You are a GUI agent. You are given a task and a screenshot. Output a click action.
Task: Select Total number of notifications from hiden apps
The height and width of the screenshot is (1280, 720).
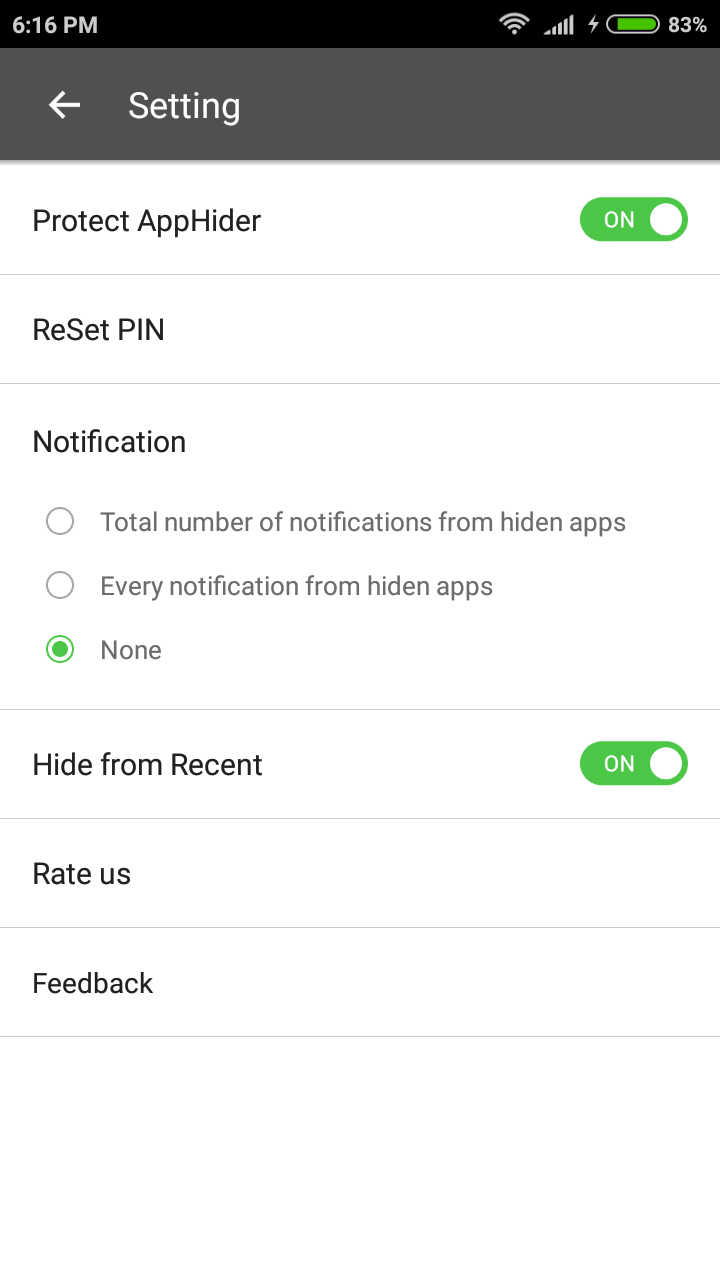click(336, 522)
